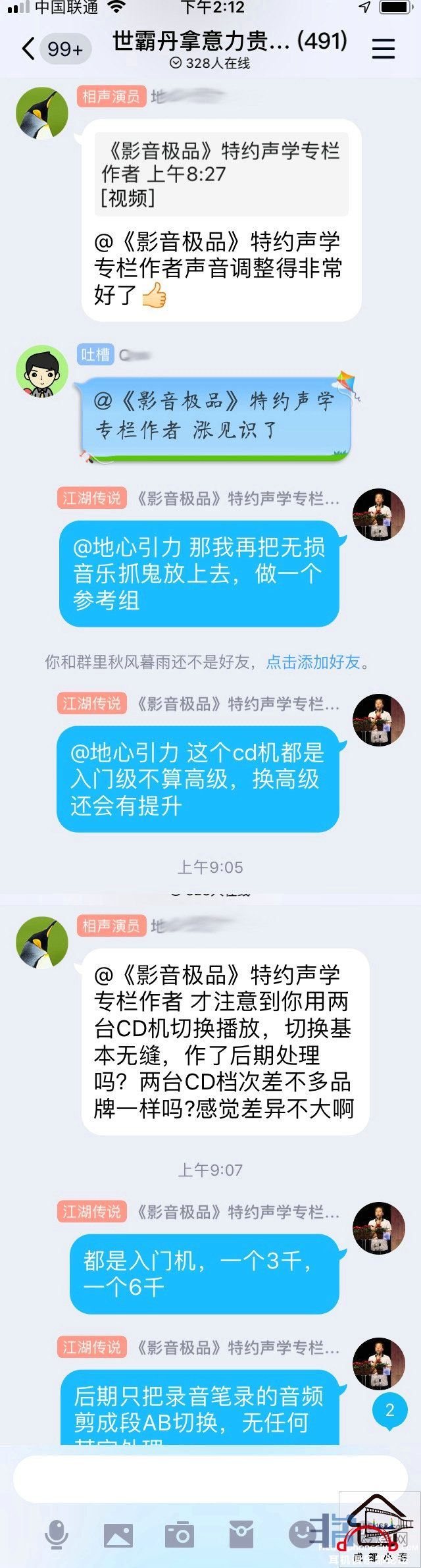Go back to the message list
Screen dimensions: 421x1568
click(x=28, y=49)
